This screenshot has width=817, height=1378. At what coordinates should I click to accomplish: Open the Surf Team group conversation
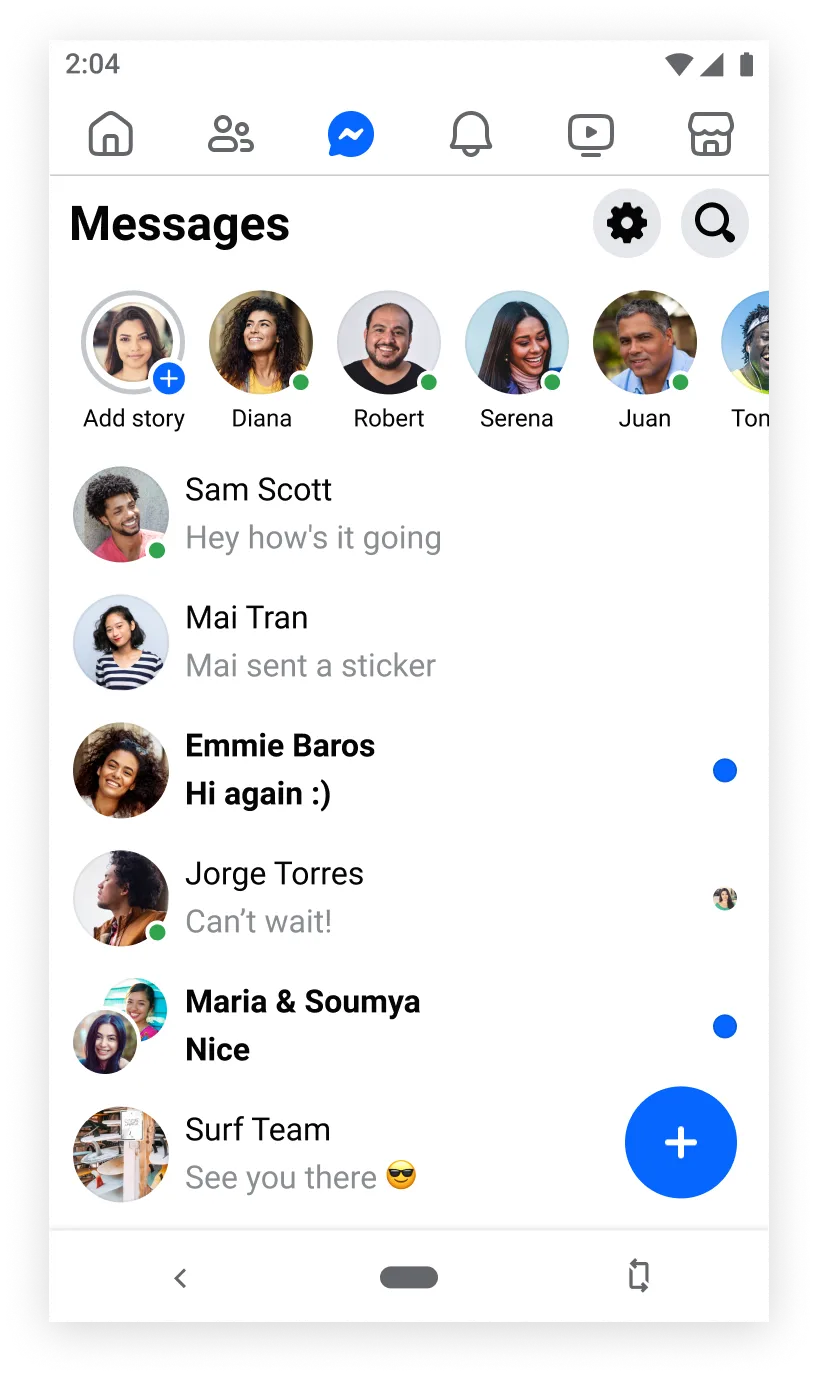click(x=300, y=1153)
